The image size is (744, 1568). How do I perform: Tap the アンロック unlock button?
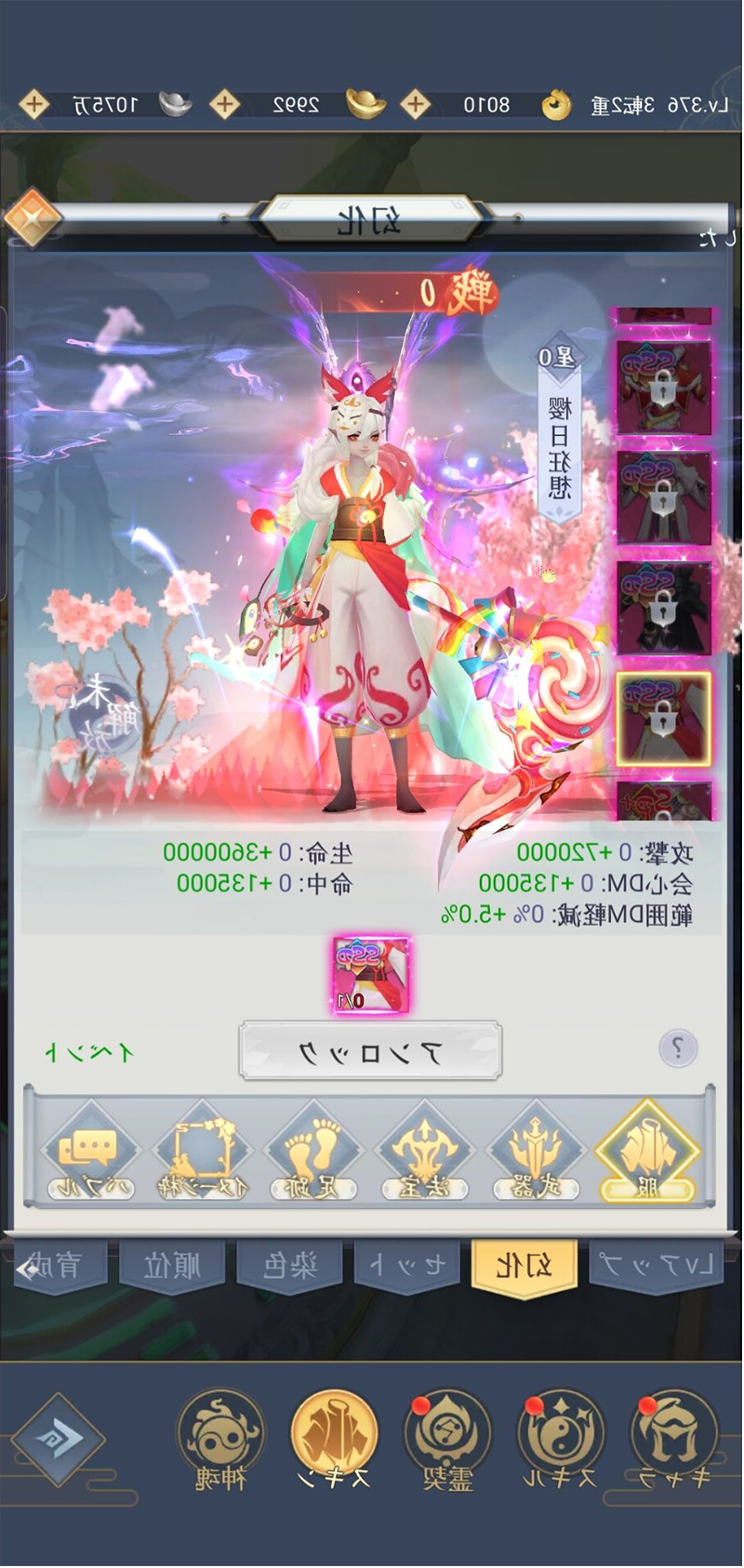tap(370, 1051)
